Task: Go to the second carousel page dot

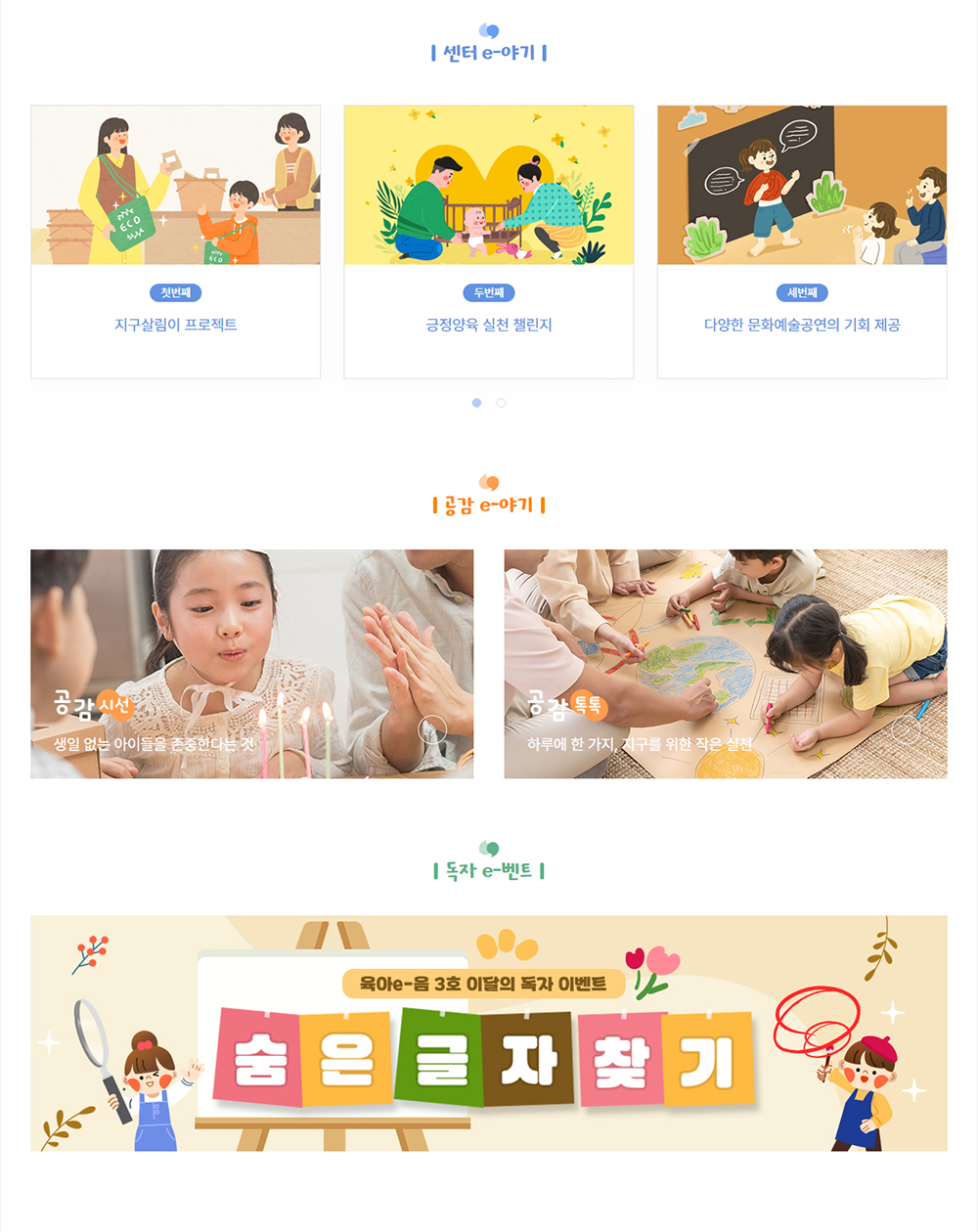Action: pos(501,403)
